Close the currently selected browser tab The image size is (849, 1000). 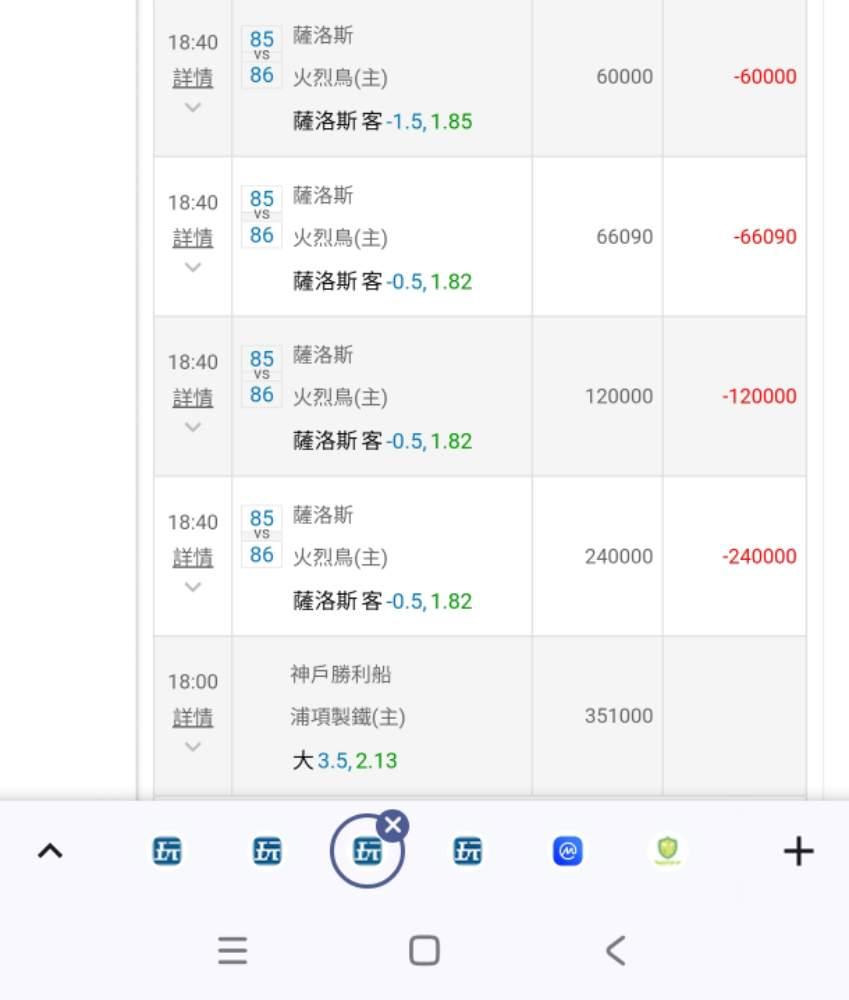[x=394, y=825]
